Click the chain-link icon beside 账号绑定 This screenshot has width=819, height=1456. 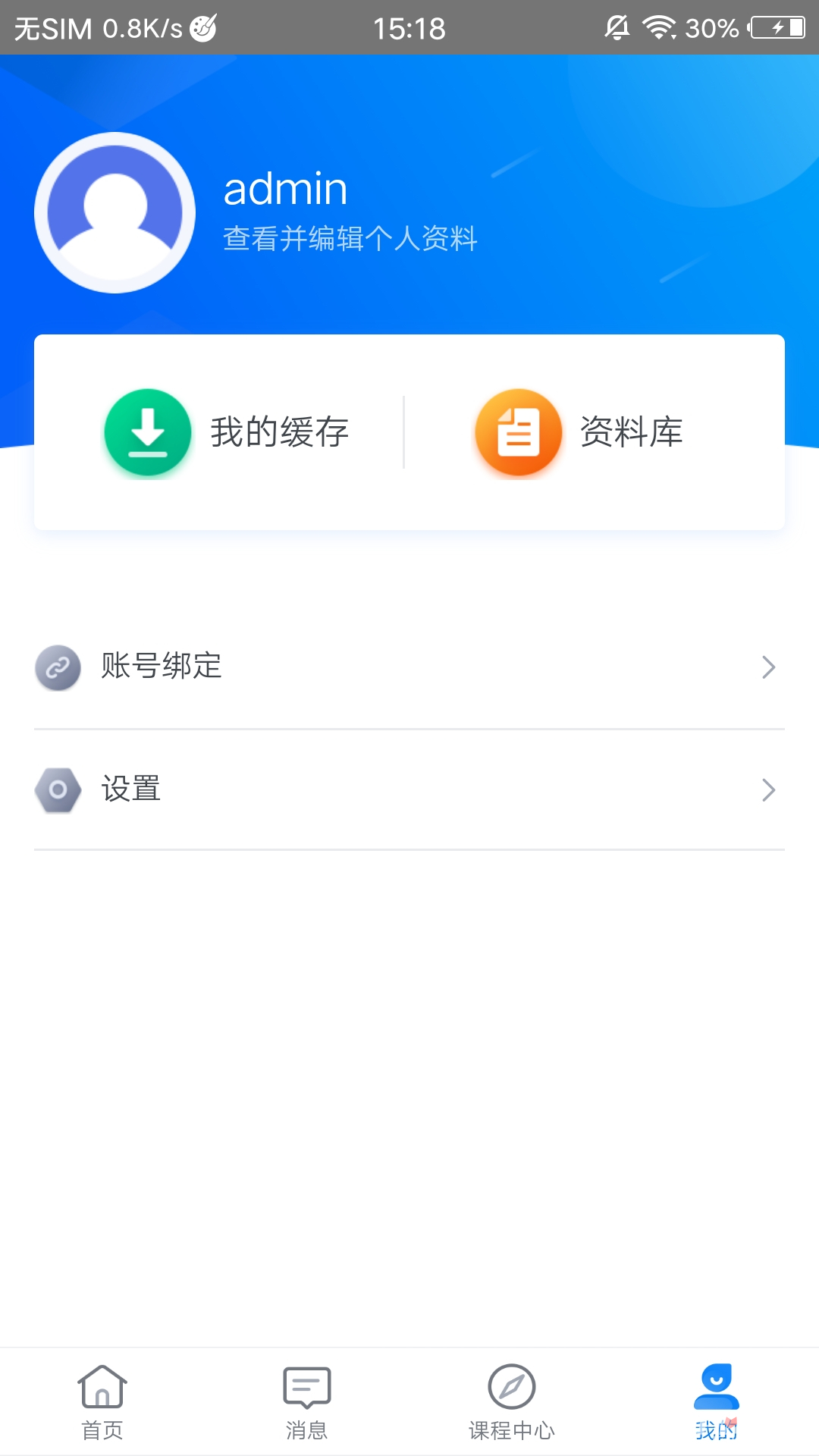[x=57, y=667]
